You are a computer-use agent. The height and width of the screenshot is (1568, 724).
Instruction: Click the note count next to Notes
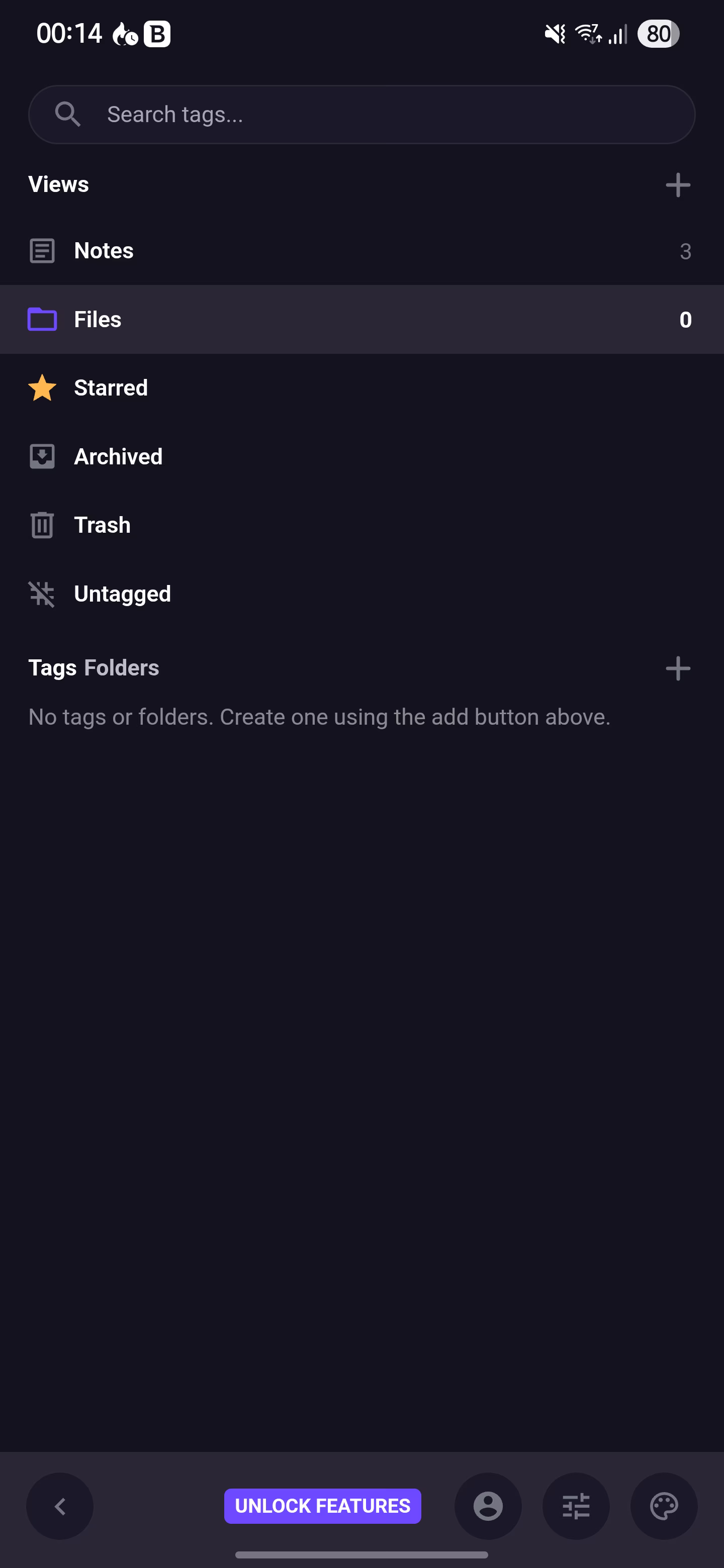[x=686, y=251]
